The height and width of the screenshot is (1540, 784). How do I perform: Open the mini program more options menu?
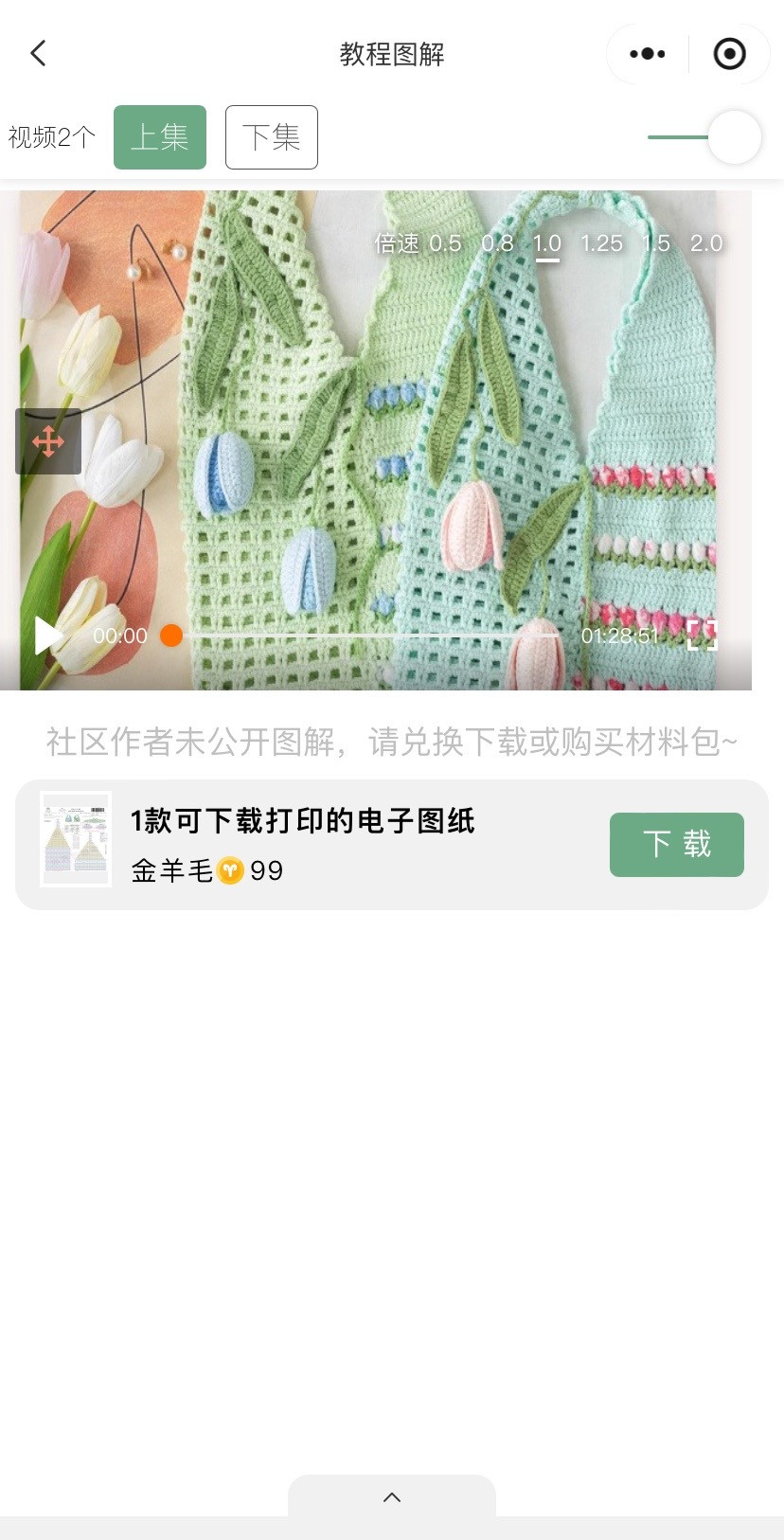(x=648, y=54)
